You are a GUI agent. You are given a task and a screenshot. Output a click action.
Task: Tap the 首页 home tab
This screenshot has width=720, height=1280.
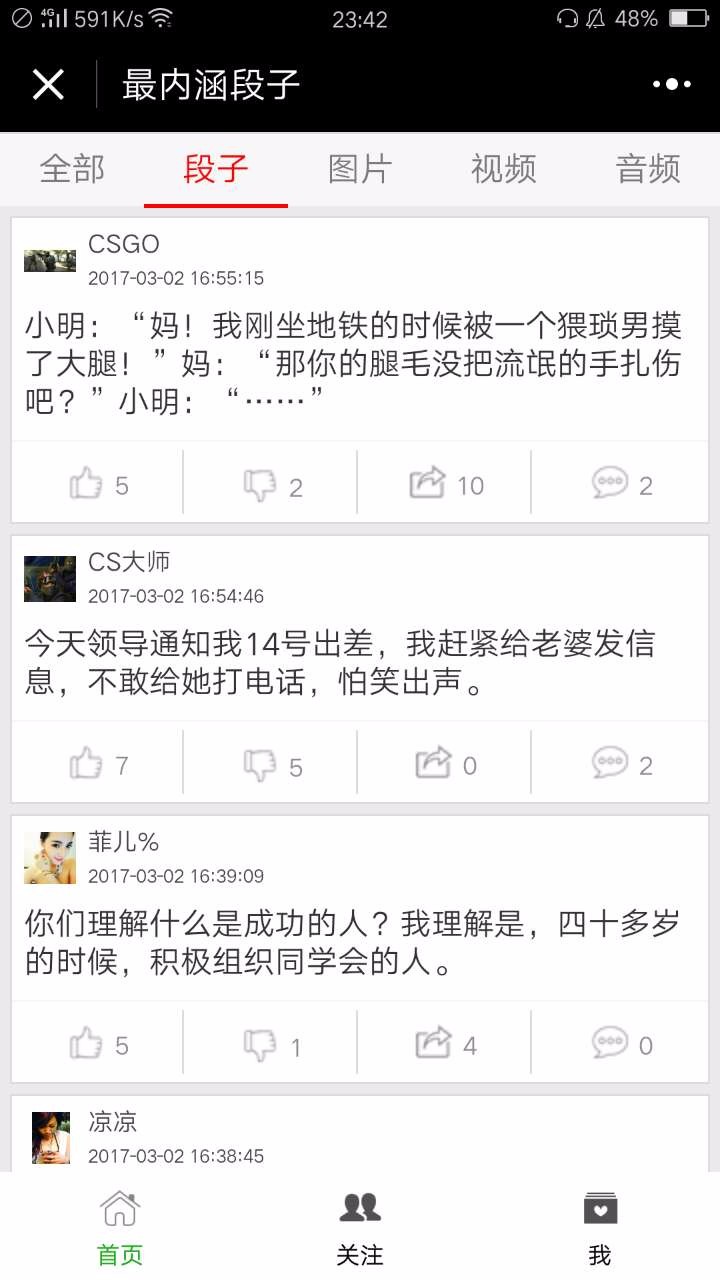point(120,1228)
